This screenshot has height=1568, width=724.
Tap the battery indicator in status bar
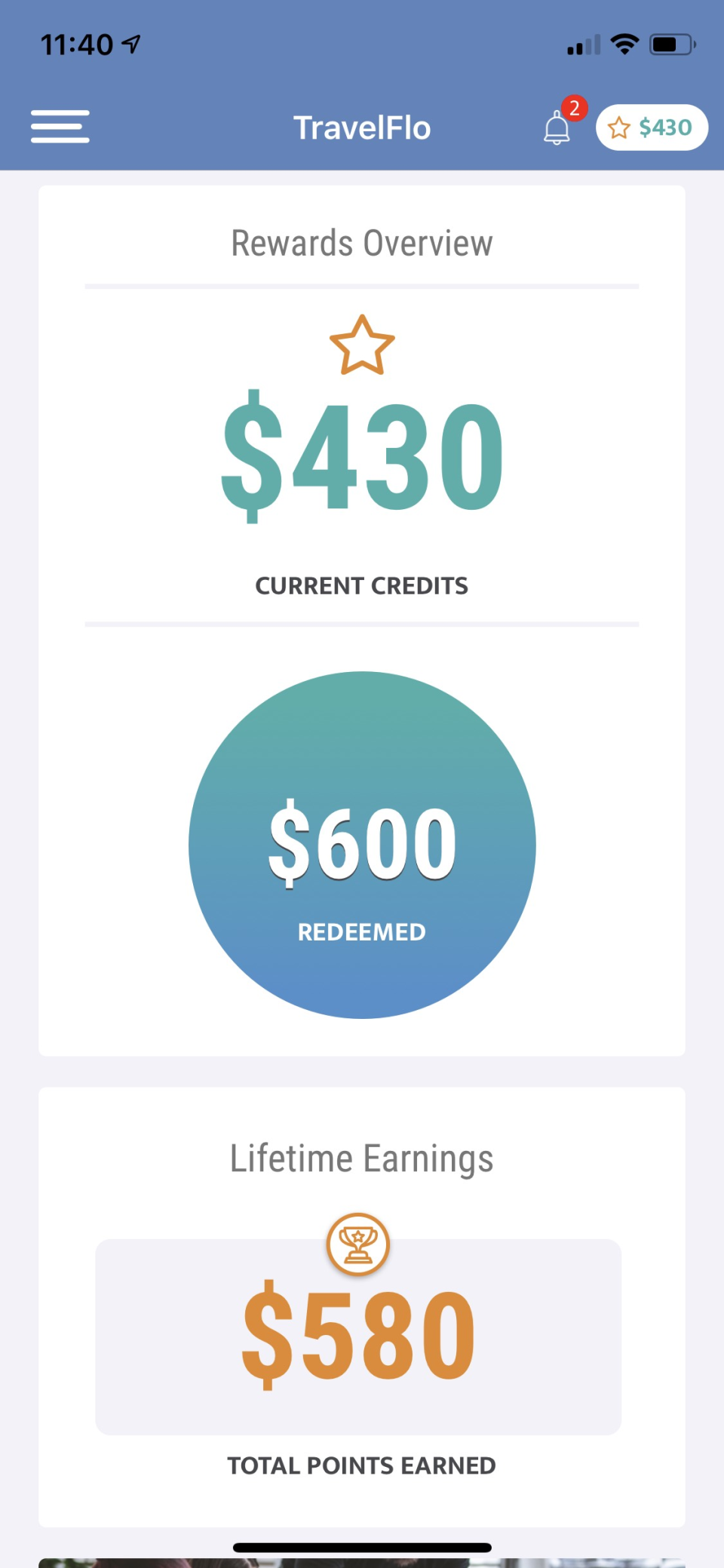[670, 44]
